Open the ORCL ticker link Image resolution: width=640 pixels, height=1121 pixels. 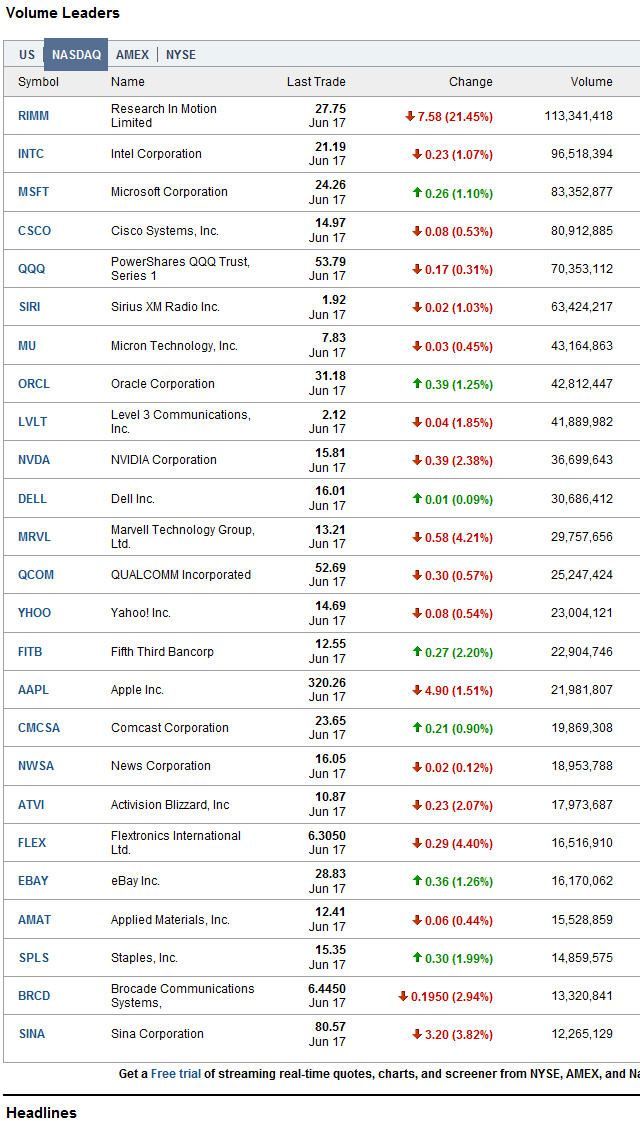click(x=33, y=384)
